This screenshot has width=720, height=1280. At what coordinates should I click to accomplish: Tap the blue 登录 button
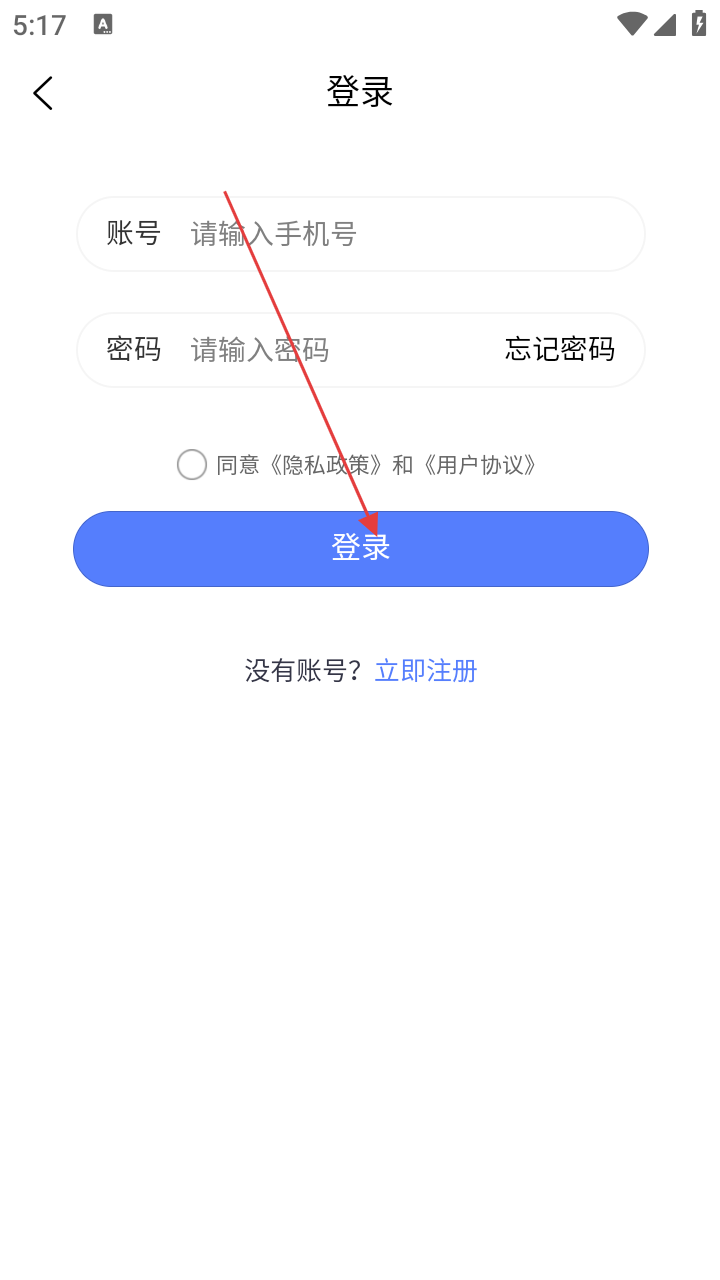pyautogui.click(x=360, y=549)
